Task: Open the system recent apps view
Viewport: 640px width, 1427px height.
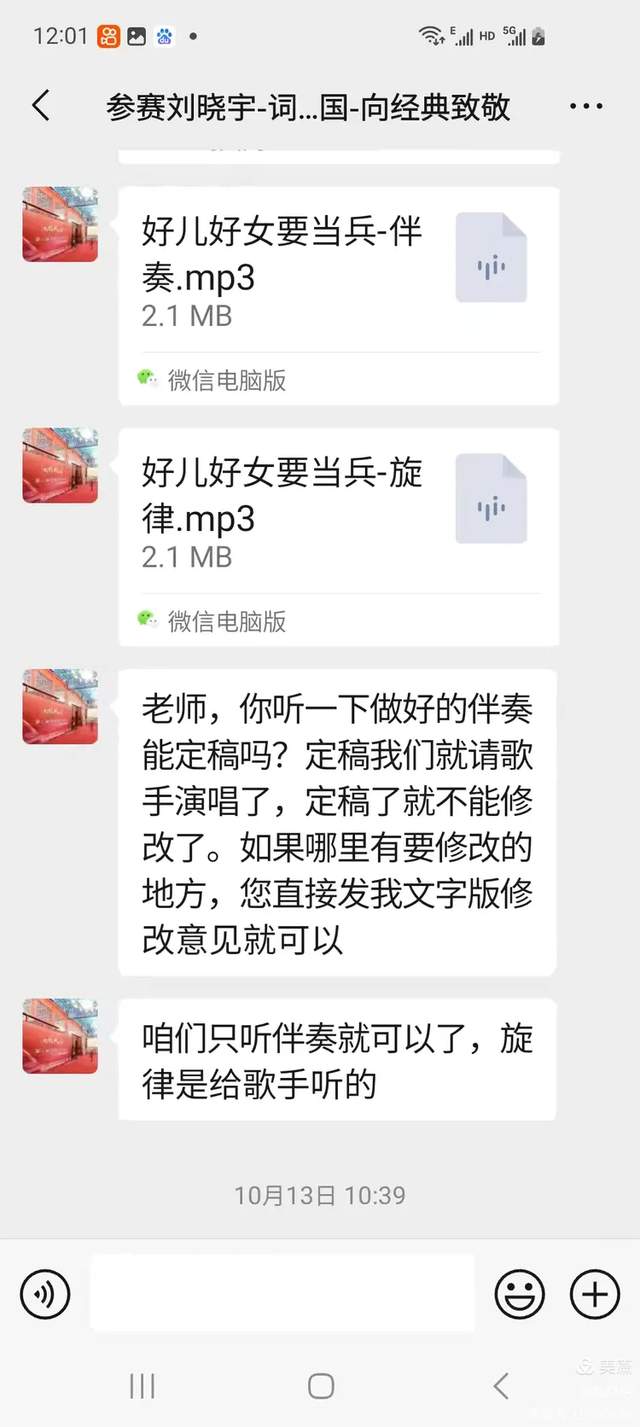Action: tap(142, 1385)
